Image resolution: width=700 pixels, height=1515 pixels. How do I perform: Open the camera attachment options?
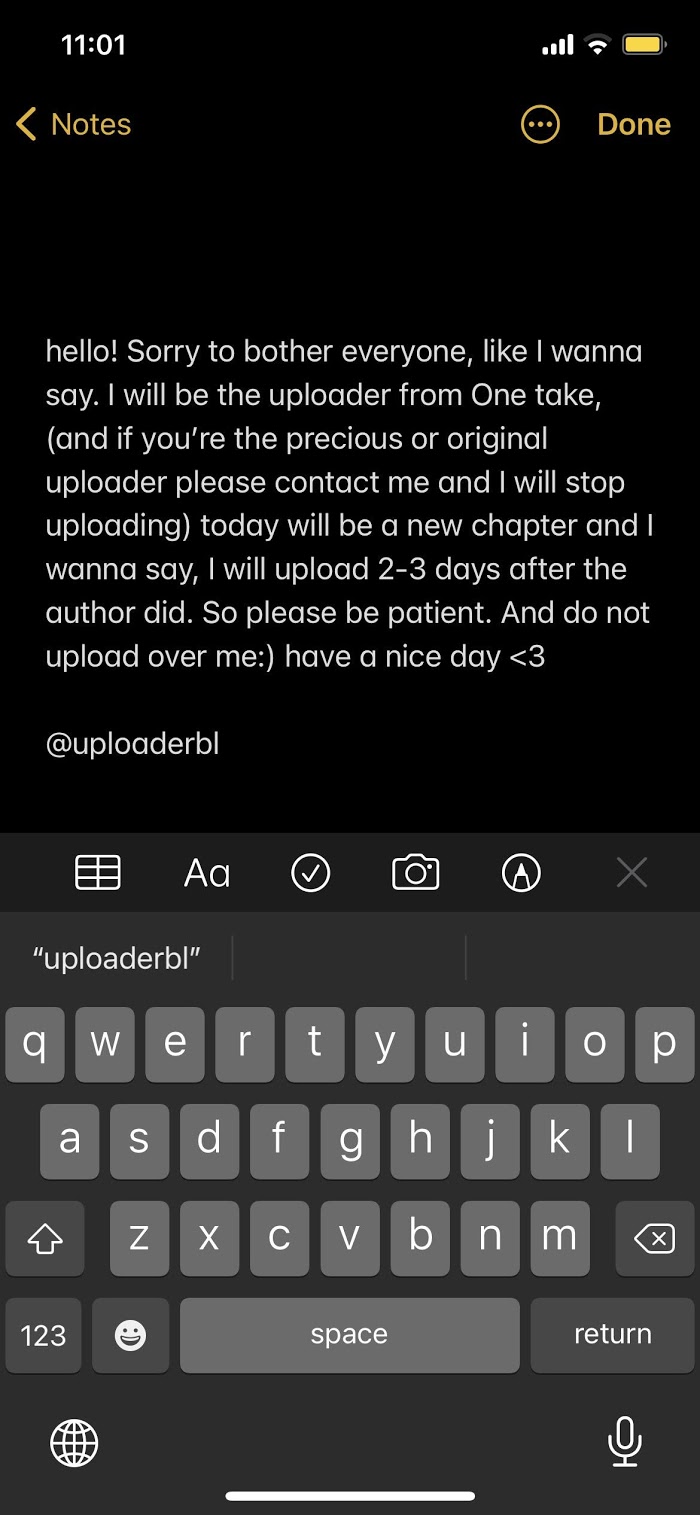coord(416,873)
